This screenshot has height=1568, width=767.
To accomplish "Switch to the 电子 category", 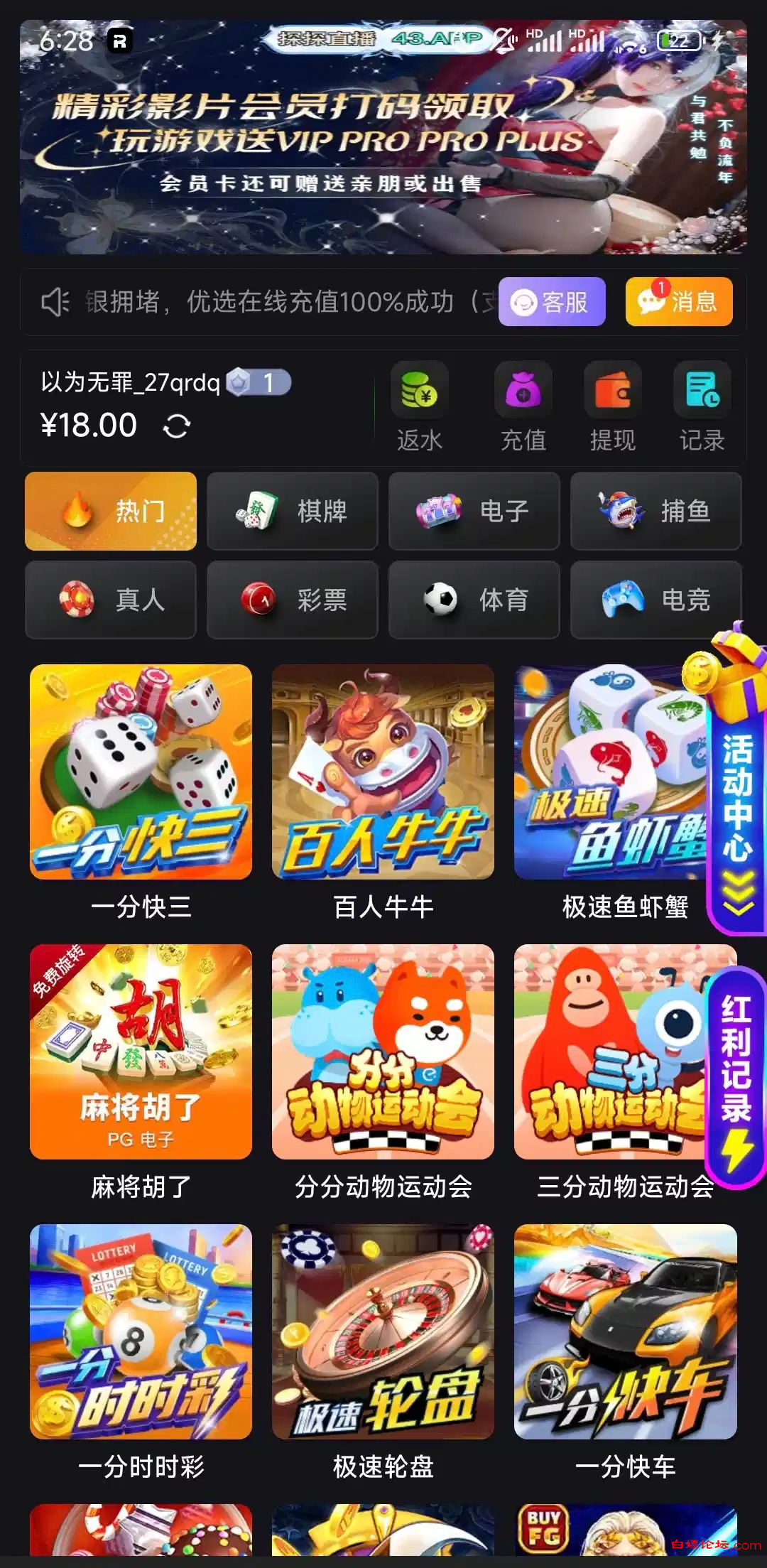I will click(474, 512).
